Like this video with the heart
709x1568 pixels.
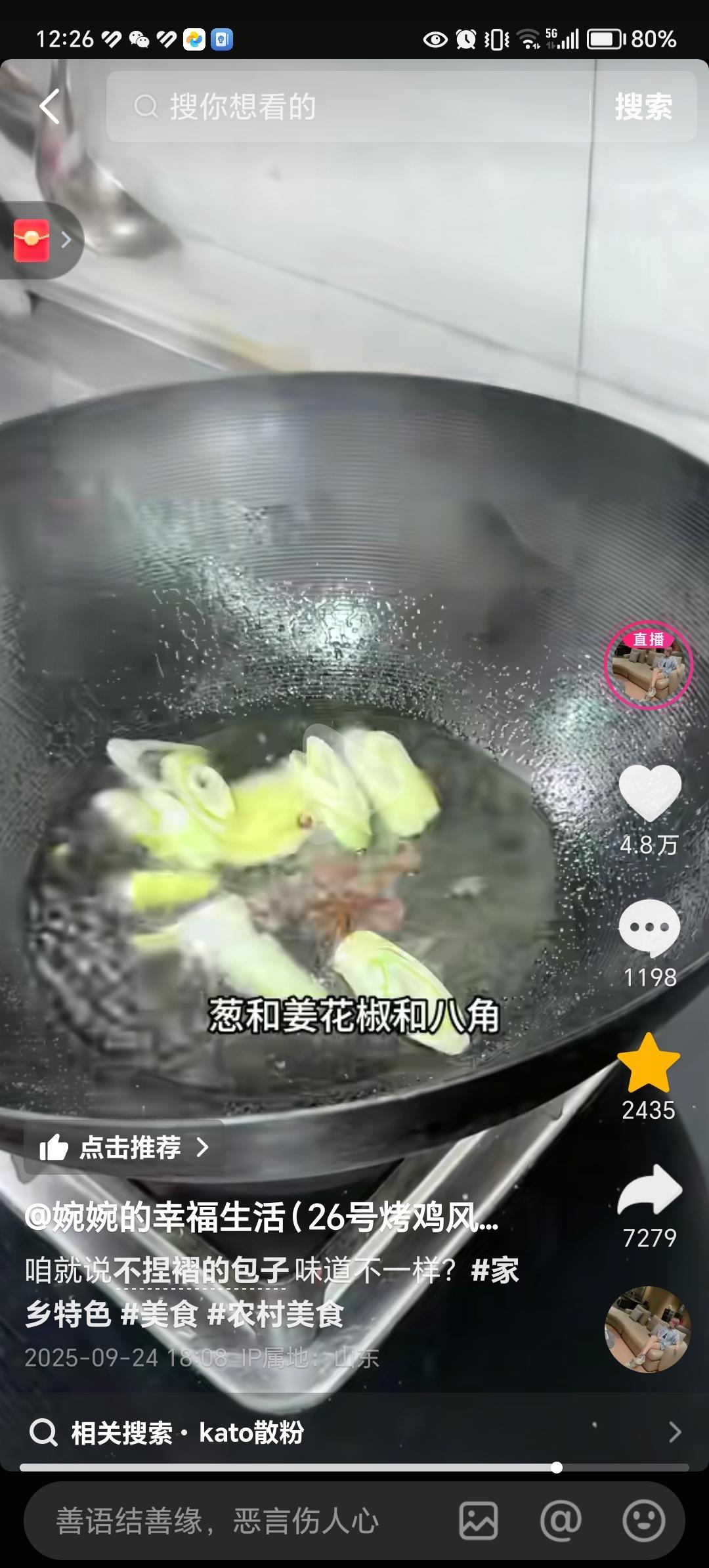[x=650, y=793]
